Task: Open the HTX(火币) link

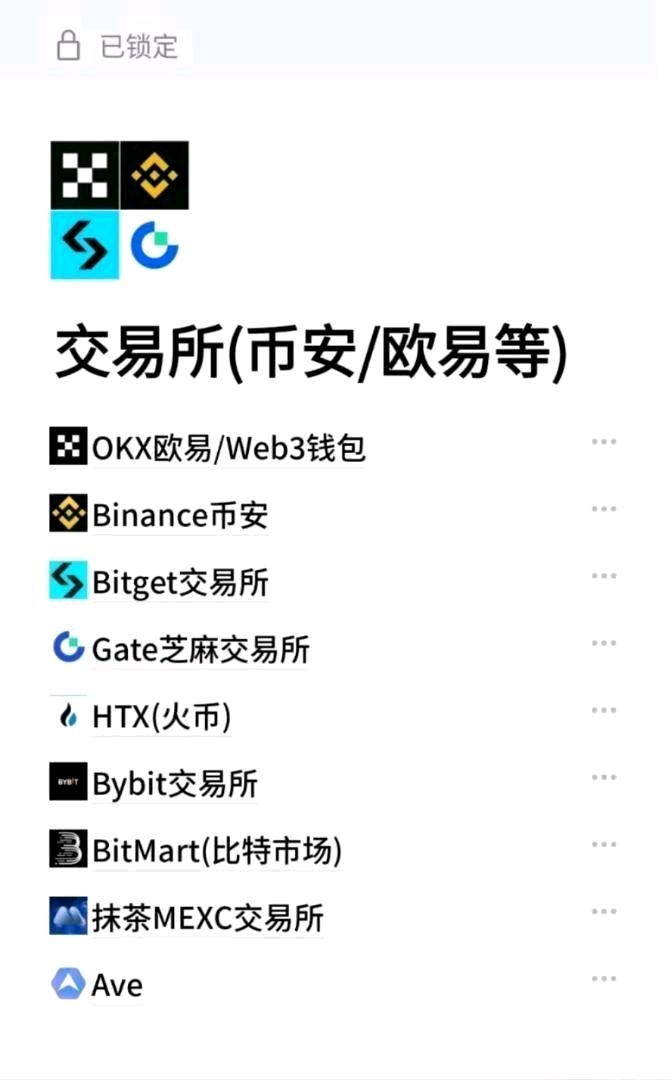Action: point(160,716)
